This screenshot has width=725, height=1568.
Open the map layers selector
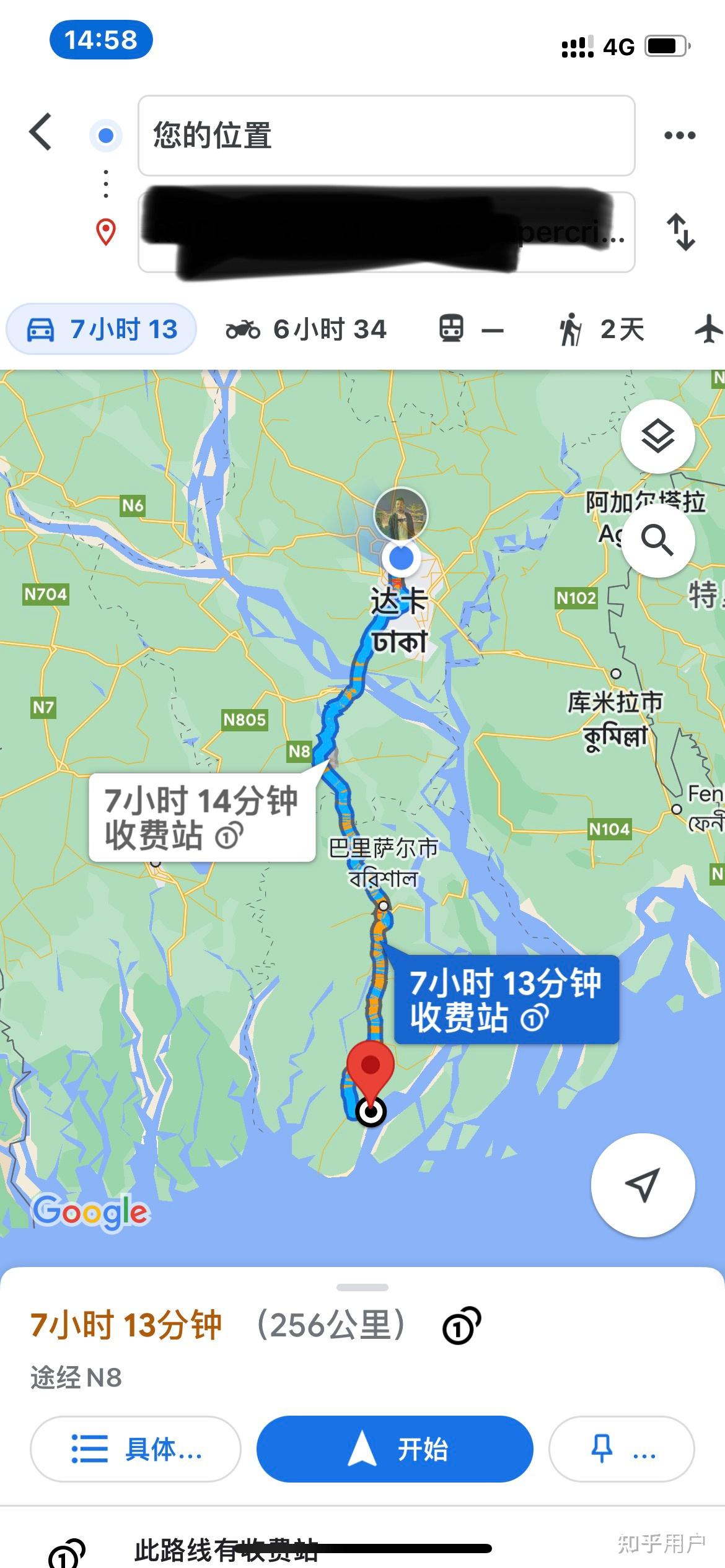pos(659,435)
